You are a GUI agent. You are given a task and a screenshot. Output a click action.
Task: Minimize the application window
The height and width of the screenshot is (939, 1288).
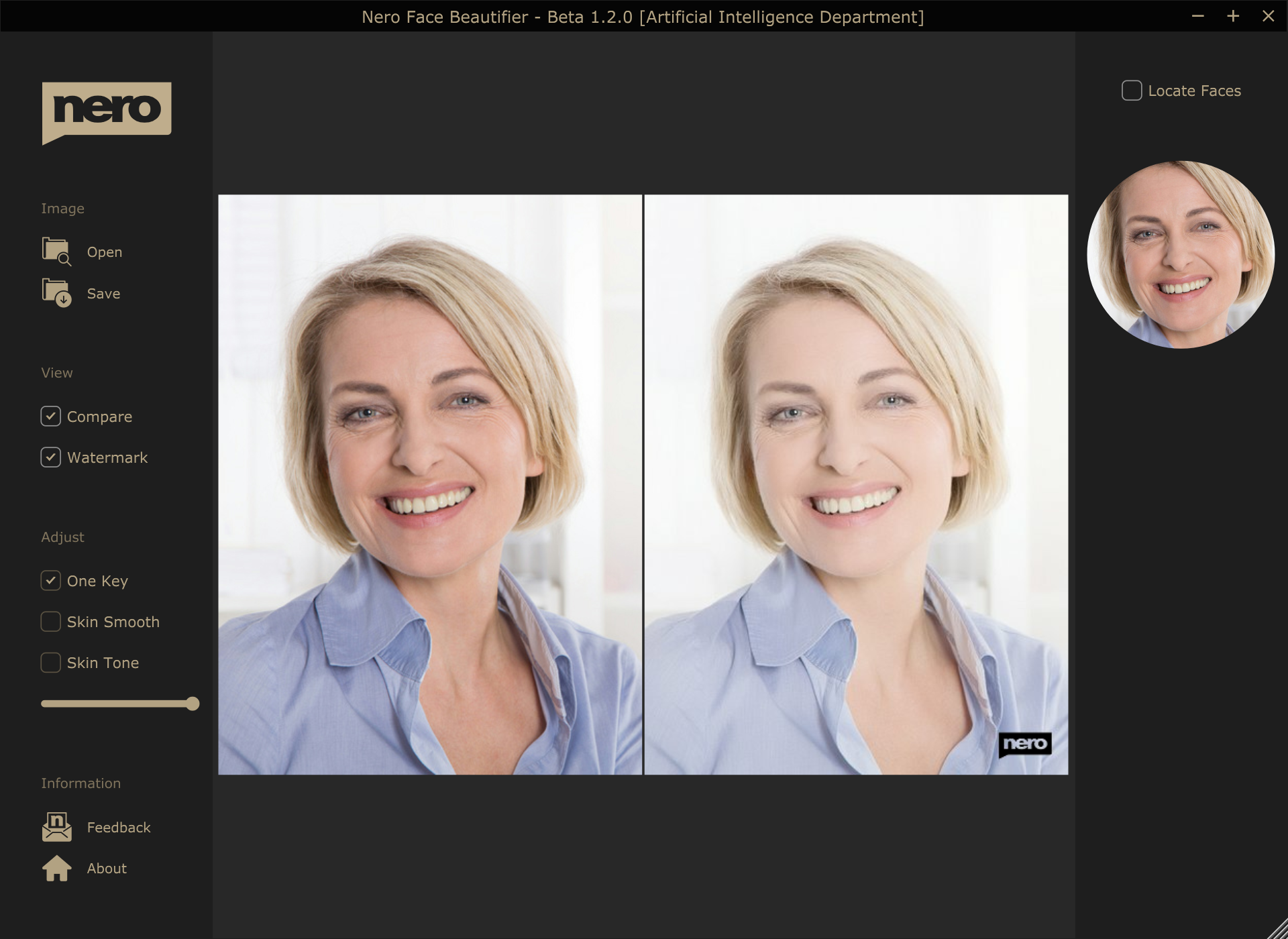1198,16
